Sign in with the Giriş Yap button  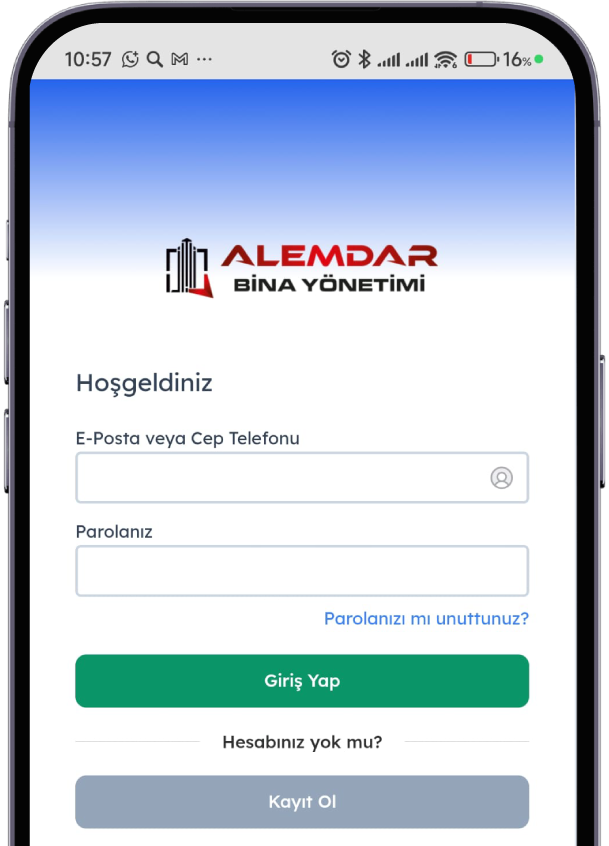click(x=301, y=681)
